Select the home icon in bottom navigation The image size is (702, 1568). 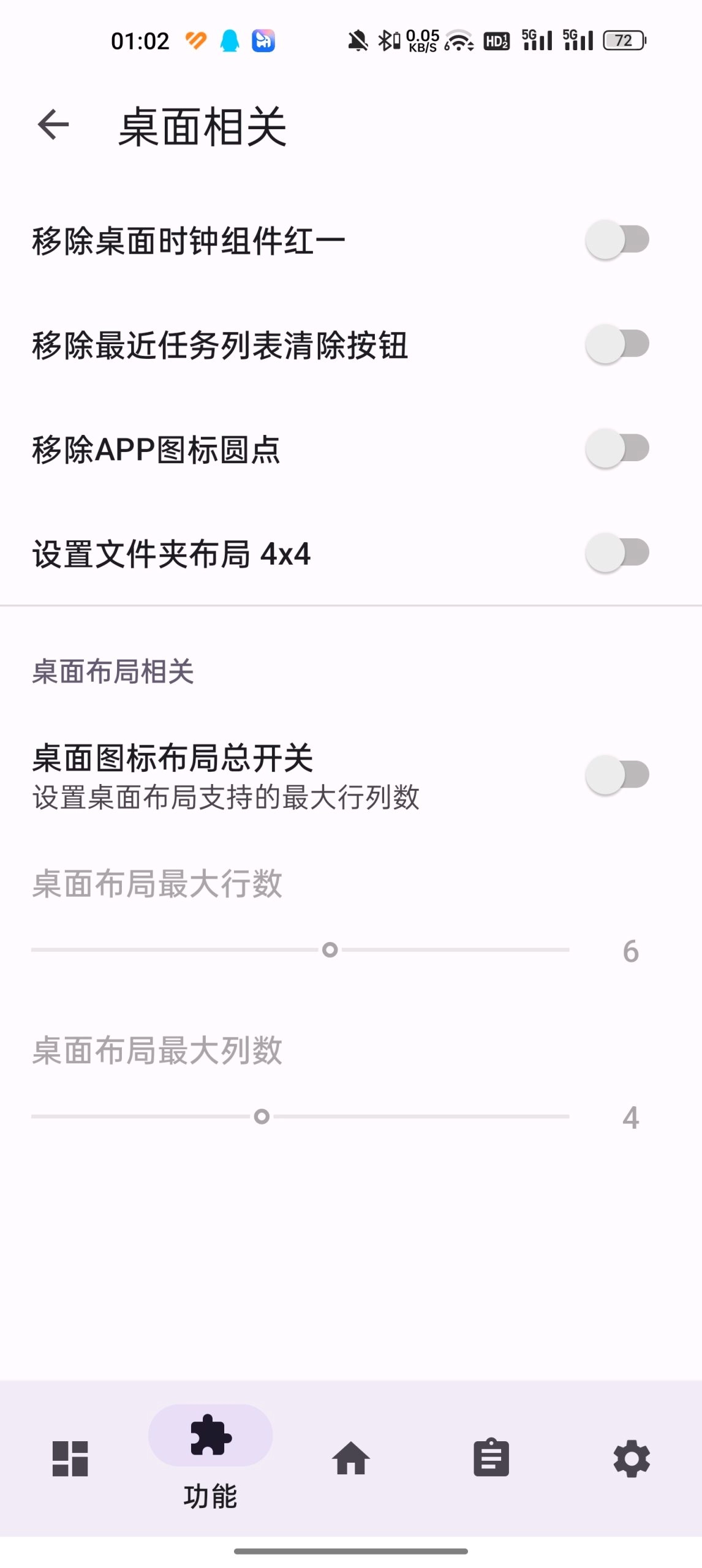(351, 1458)
